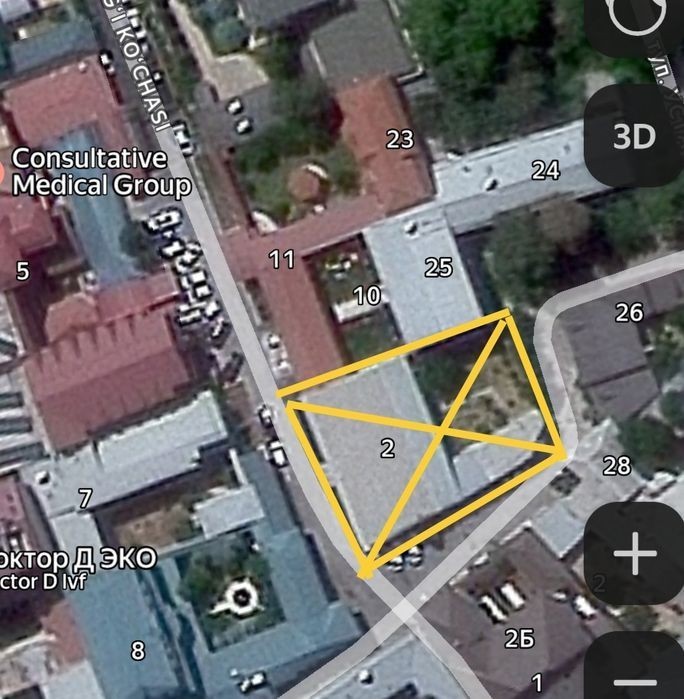
Task: Switch the map to 3D view
Action: [x=633, y=137]
